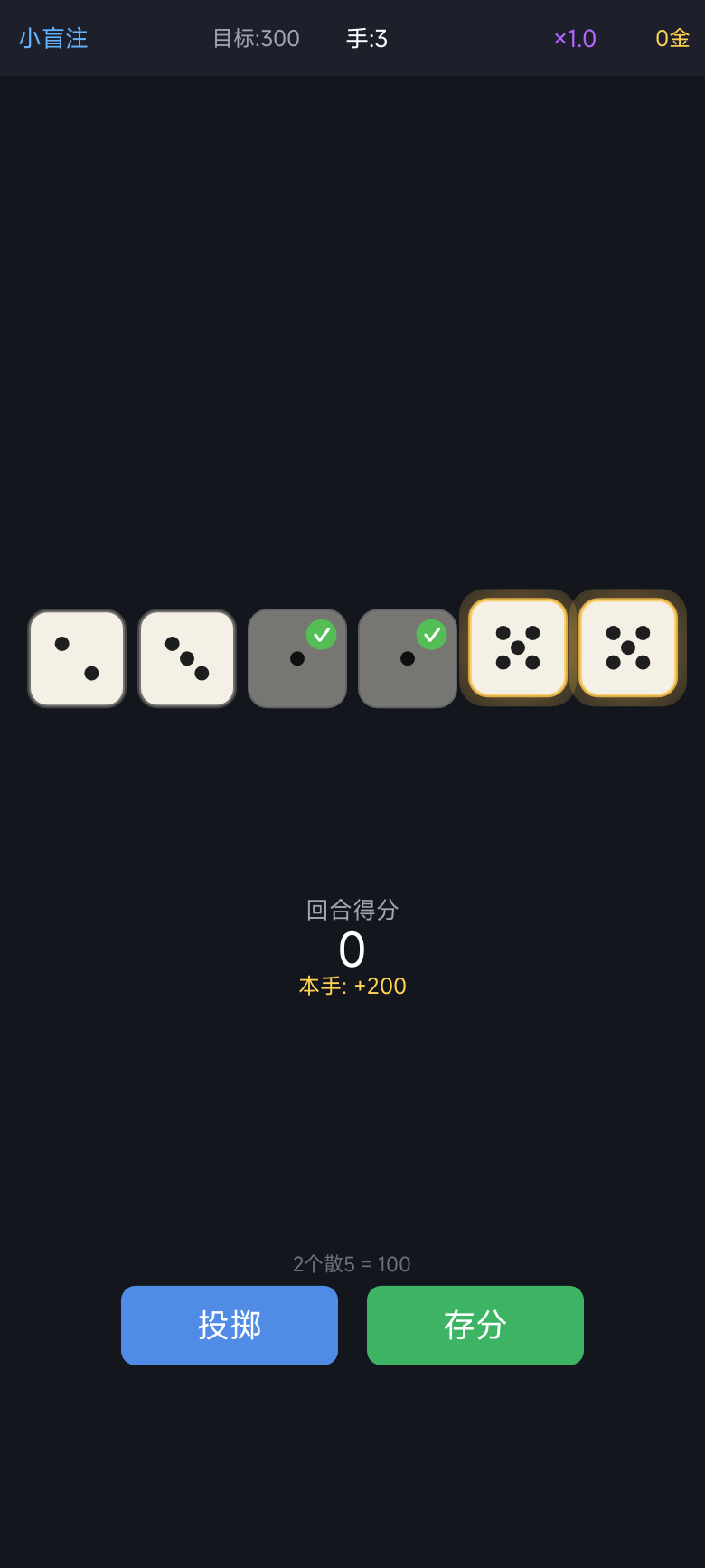This screenshot has width=705, height=1568.
Task: Select the die showing three pips
Action: [186, 657]
